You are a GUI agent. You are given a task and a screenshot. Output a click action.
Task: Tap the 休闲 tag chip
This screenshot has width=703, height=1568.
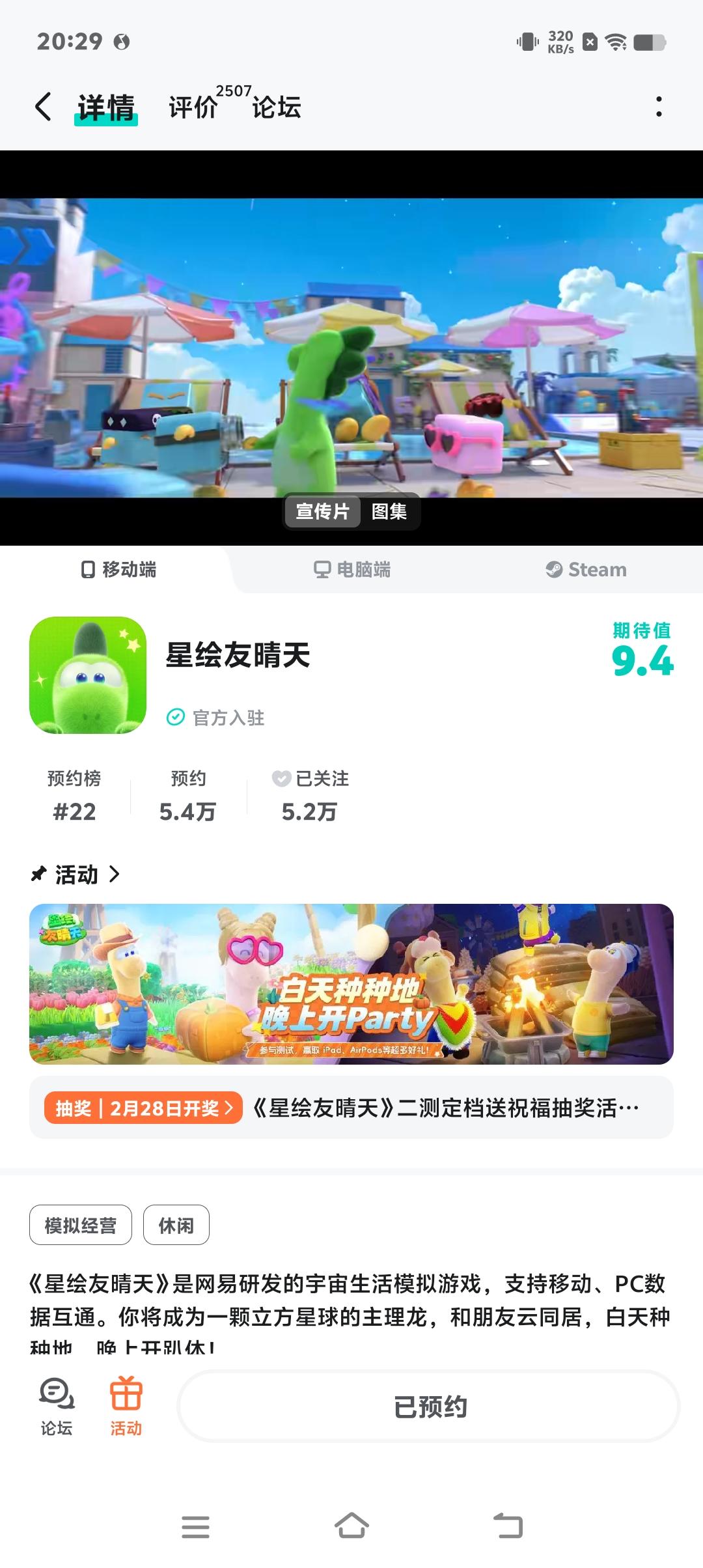pos(176,1225)
